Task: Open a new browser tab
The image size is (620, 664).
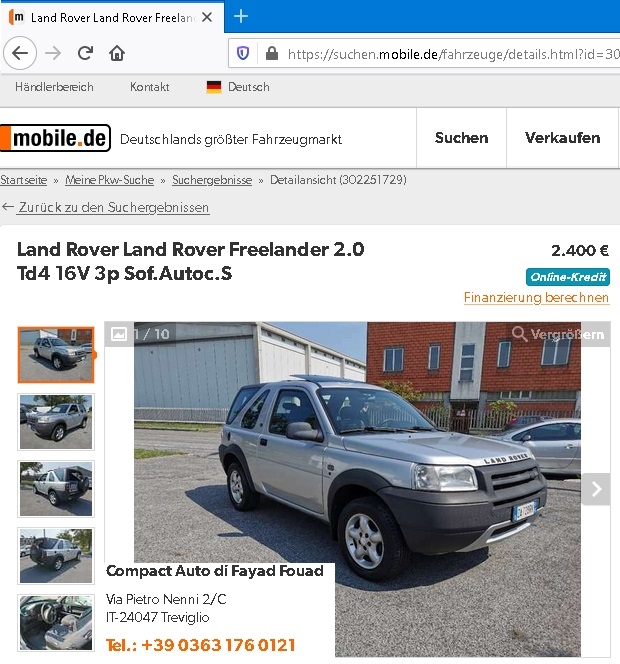Action: tap(241, 16)
